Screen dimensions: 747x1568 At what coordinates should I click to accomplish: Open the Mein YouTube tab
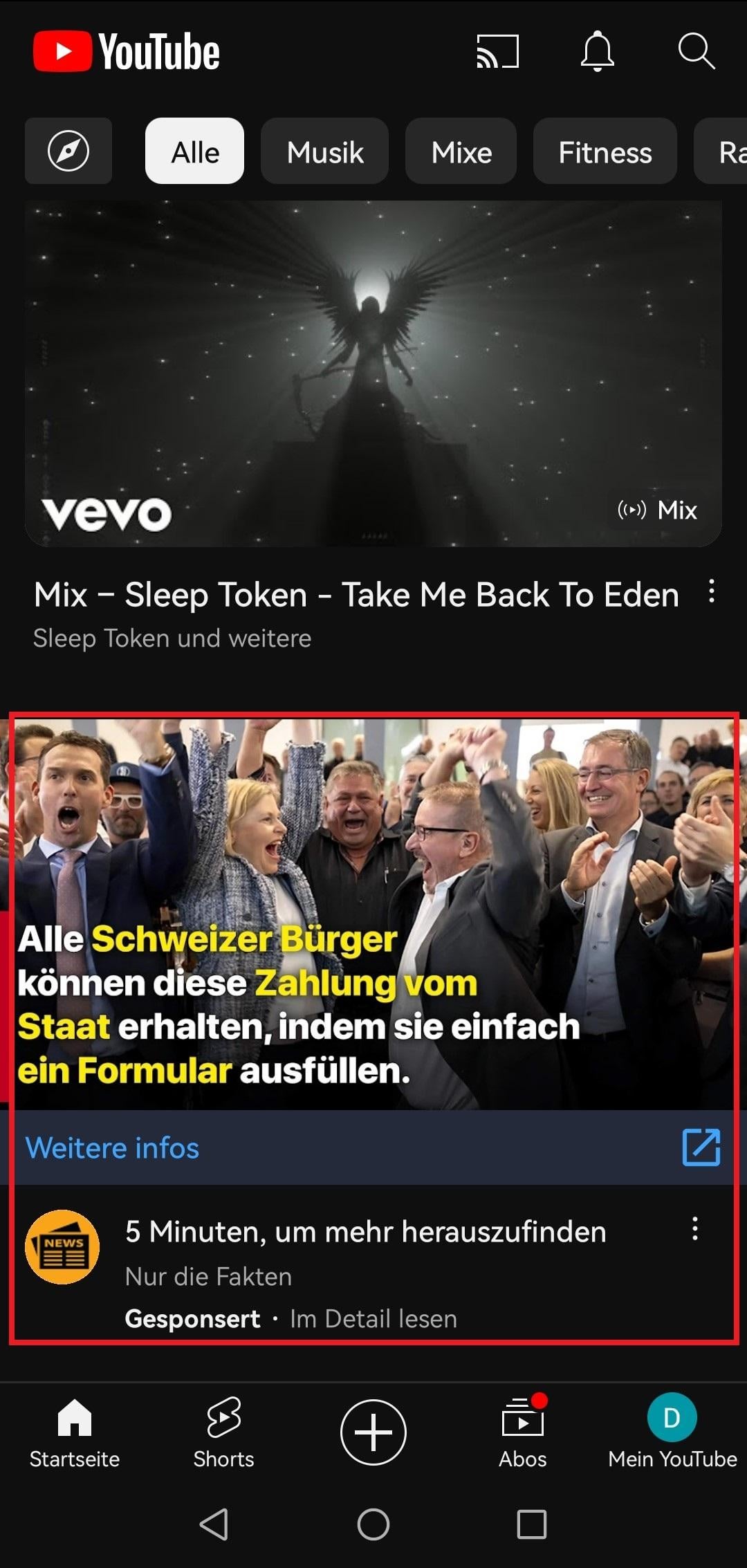(x=672, y=1433)
